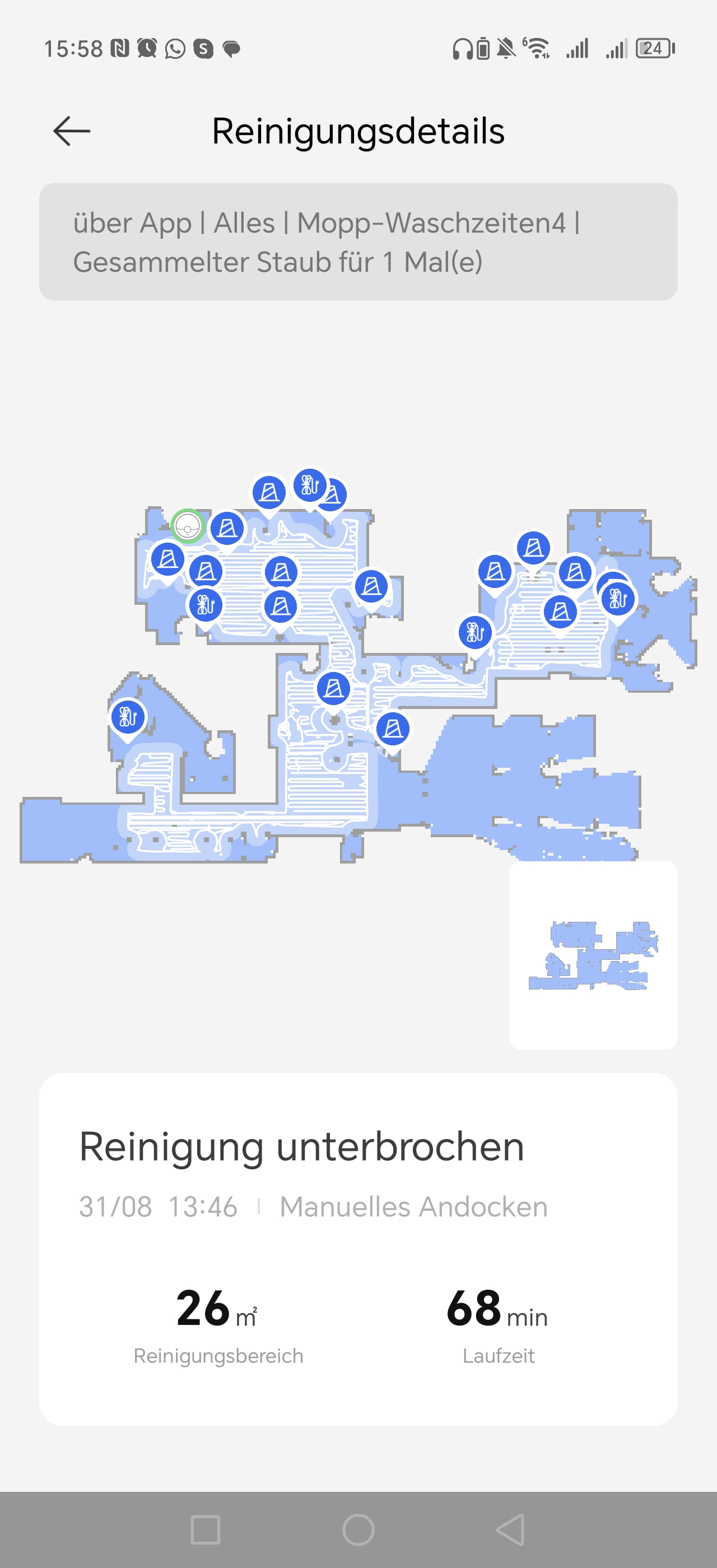Open recent apps from the navigation bar

click(x=206, y=1530)
